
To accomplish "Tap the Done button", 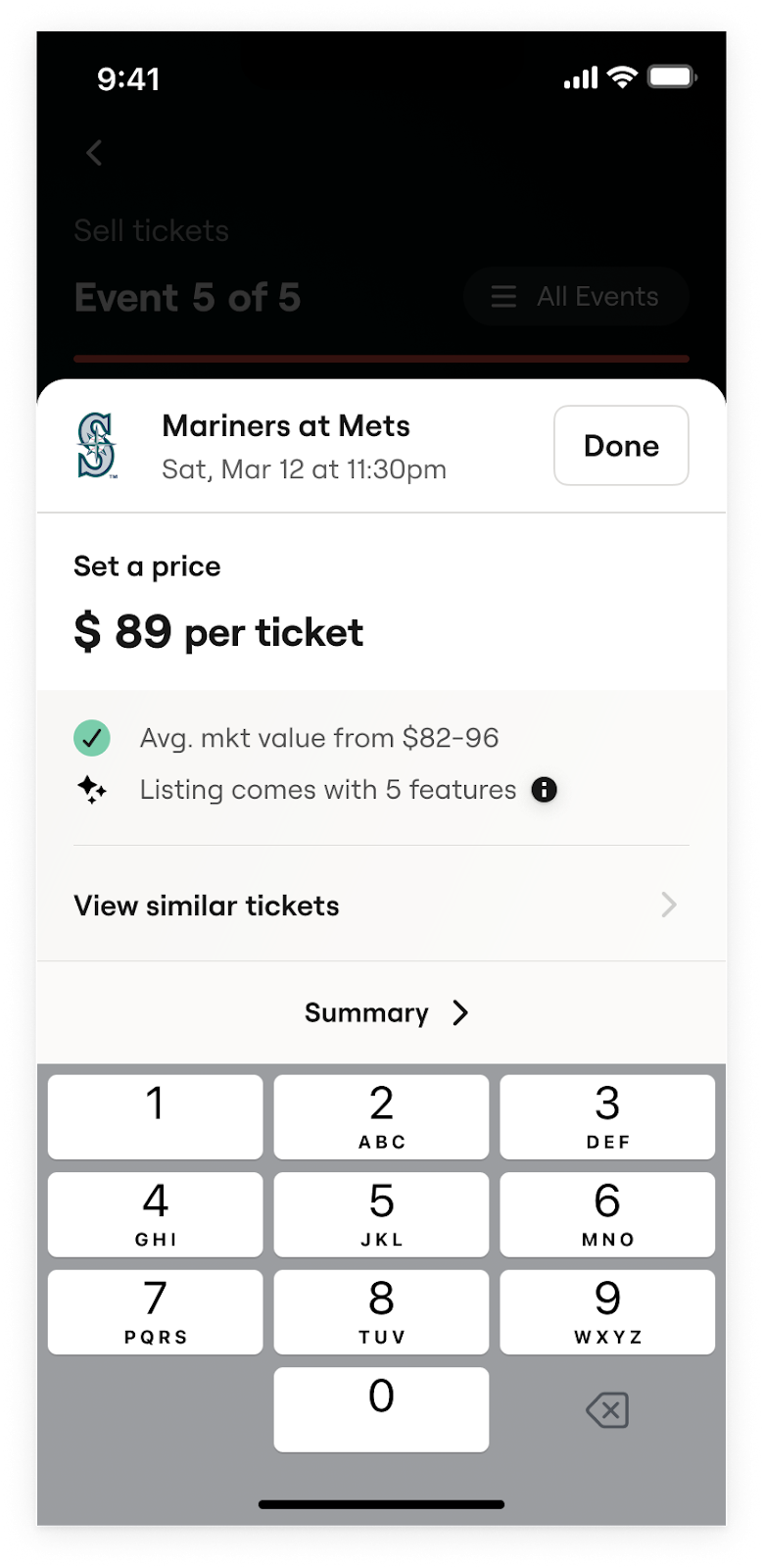I will (x=621, y=446).
